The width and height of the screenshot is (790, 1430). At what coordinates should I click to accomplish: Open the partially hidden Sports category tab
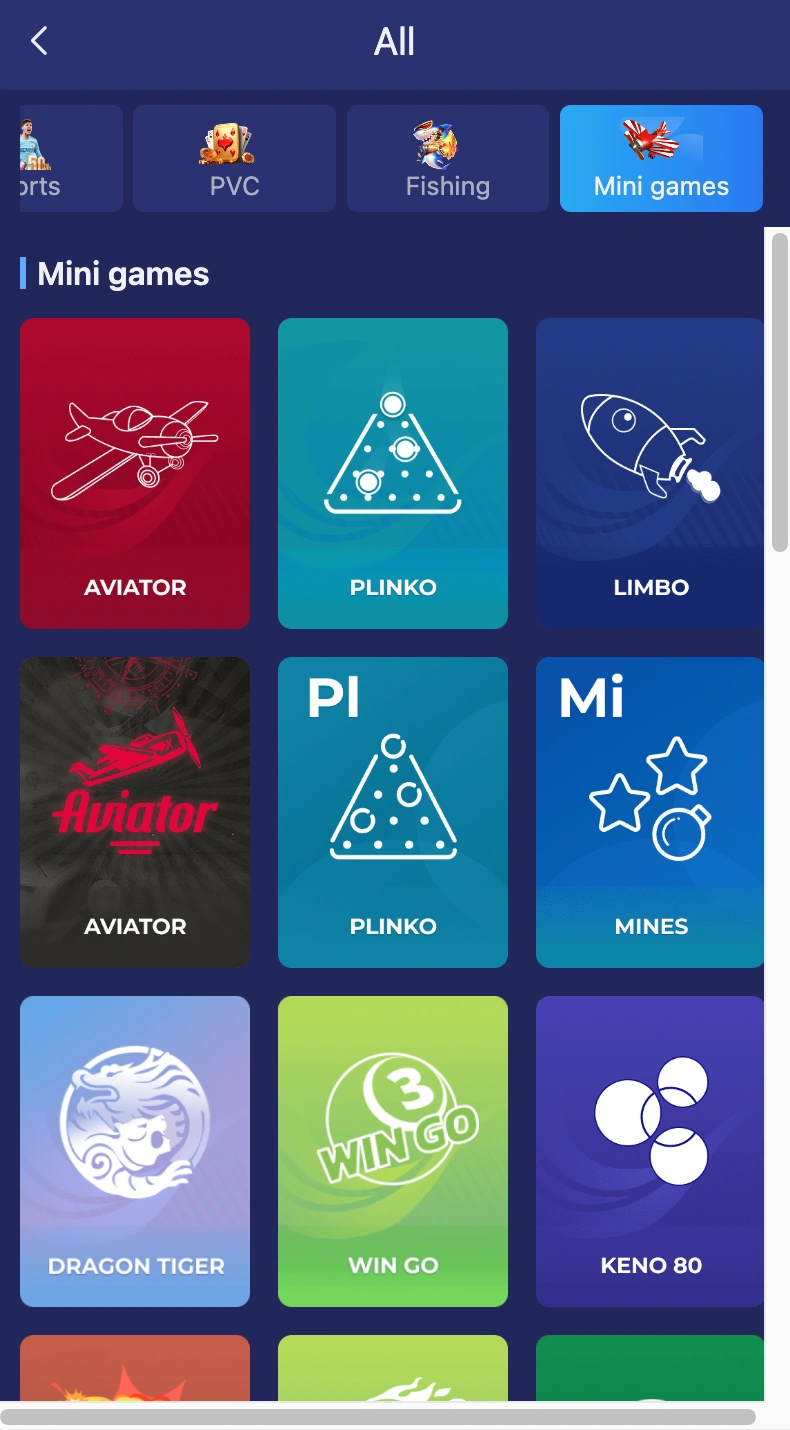70,158
